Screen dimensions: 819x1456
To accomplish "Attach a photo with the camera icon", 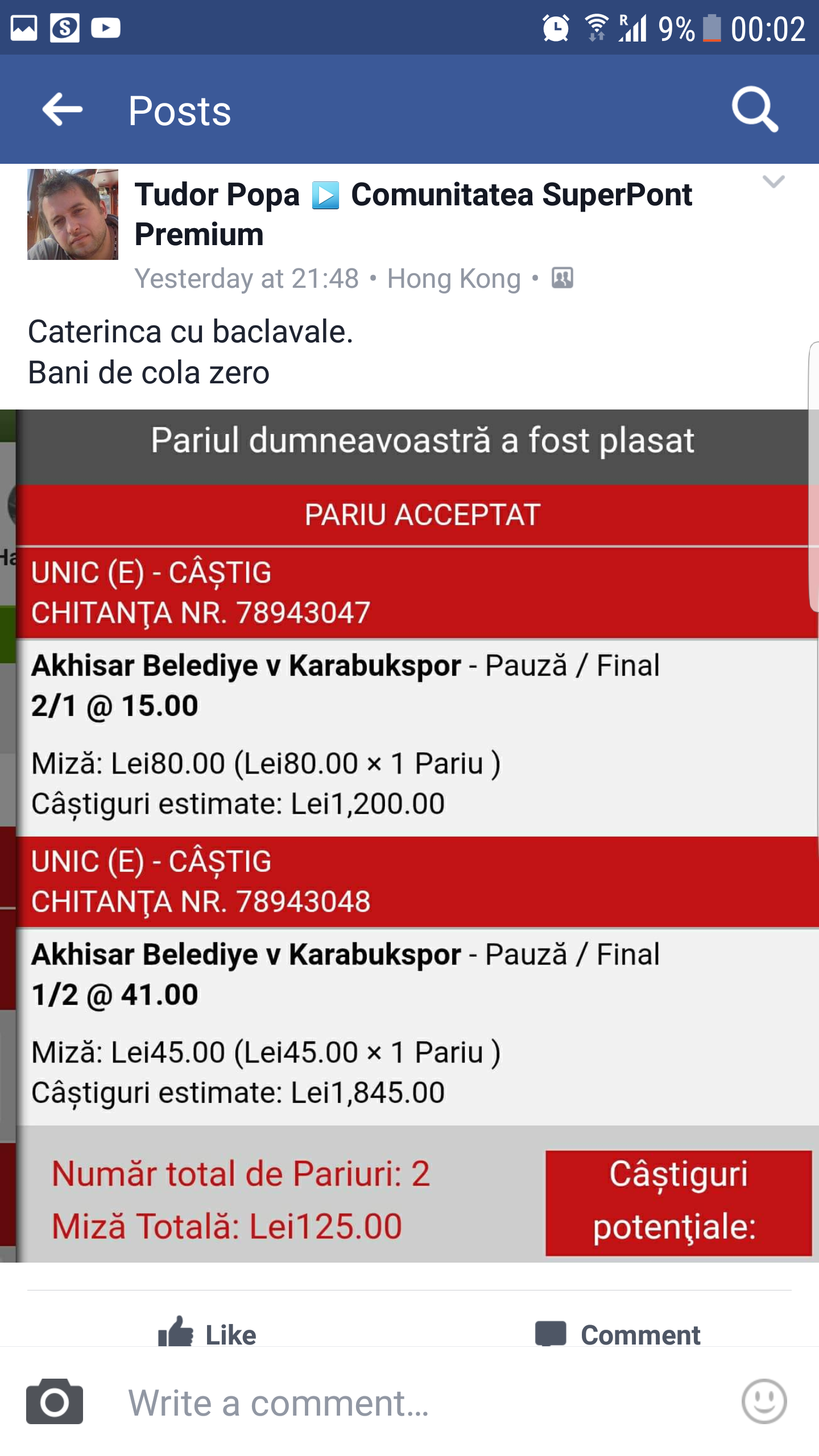I will 55,1402.
